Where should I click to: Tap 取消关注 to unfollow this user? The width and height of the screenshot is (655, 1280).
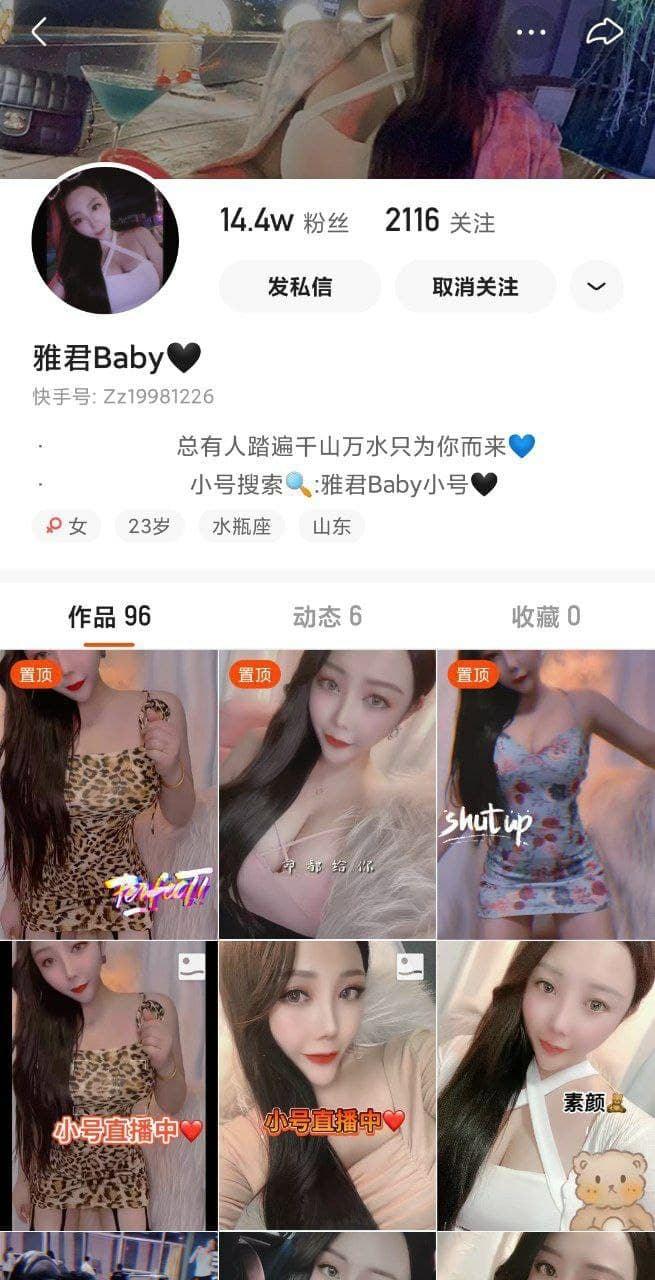click(x=475, y=287)
